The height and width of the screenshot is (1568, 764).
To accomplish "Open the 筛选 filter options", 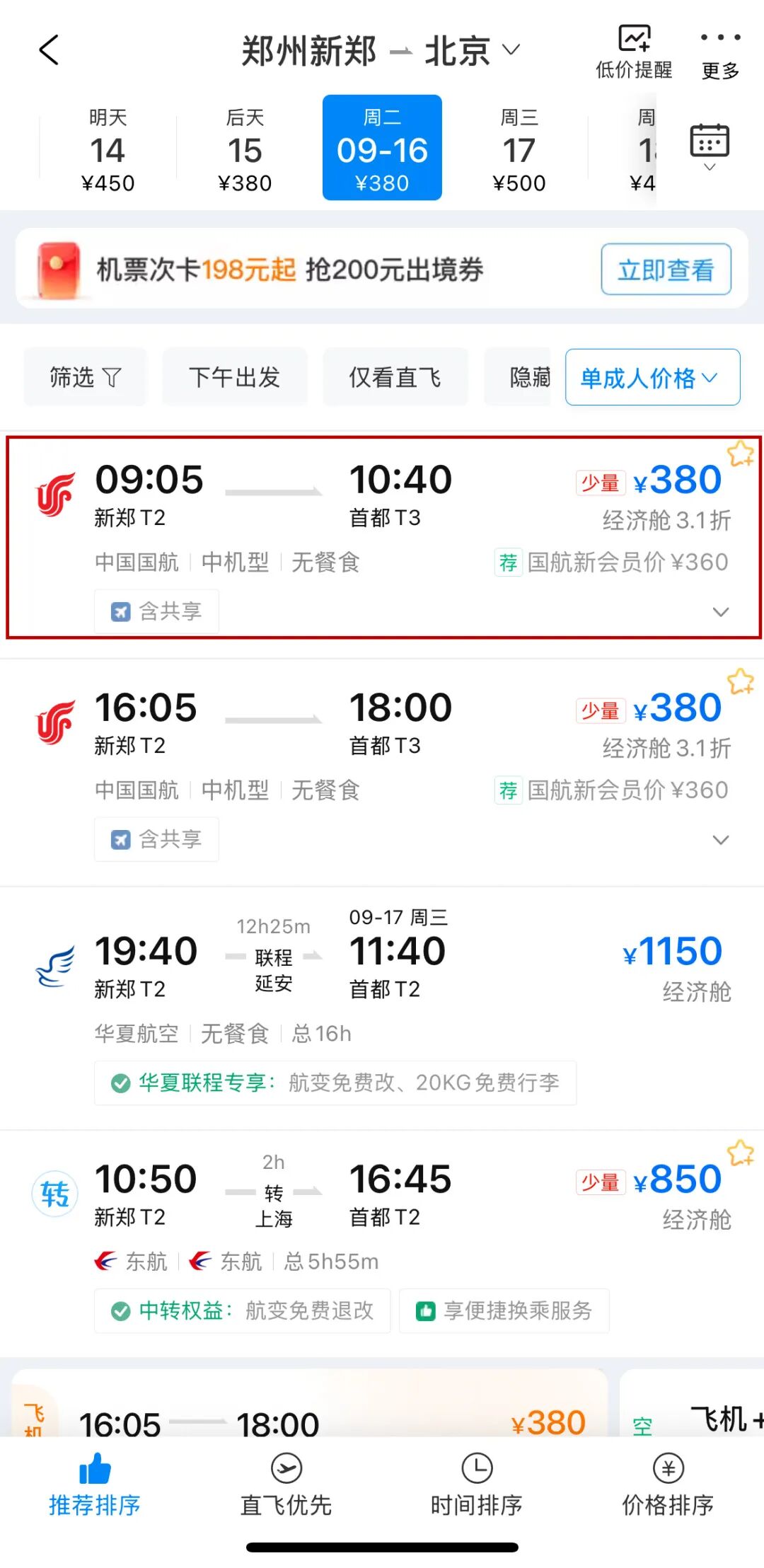I will [x=85, y=377].
